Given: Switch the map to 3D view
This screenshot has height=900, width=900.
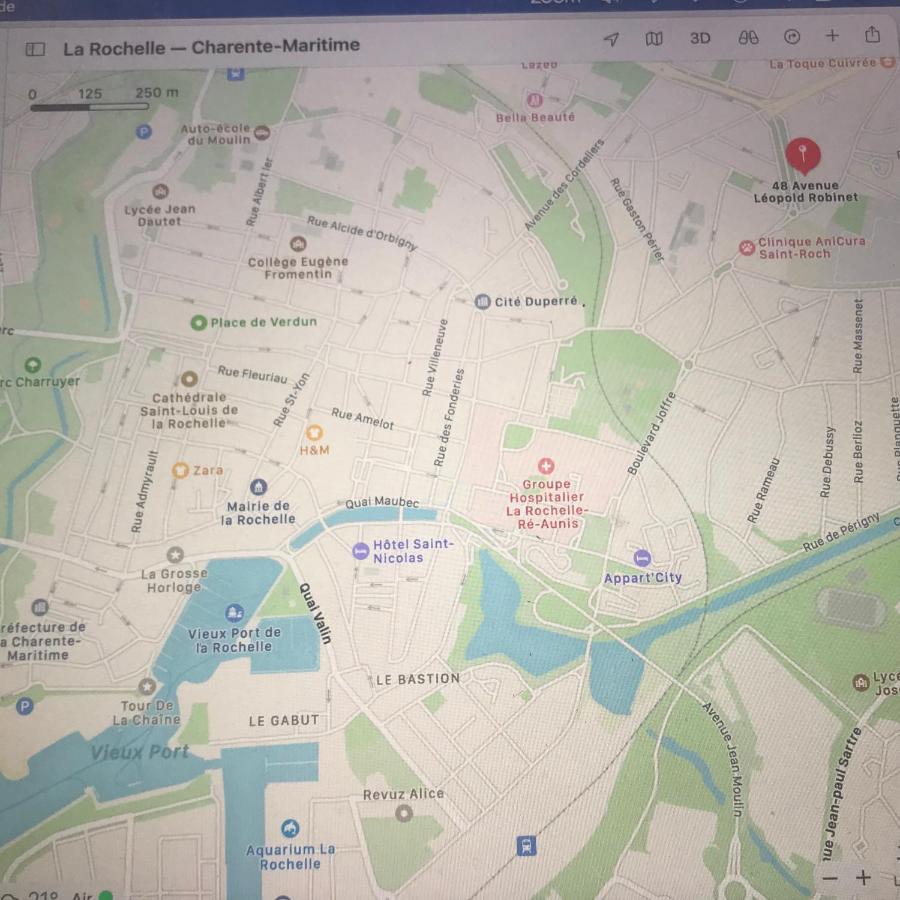Looking at the screenshot, I should (700, 38).
